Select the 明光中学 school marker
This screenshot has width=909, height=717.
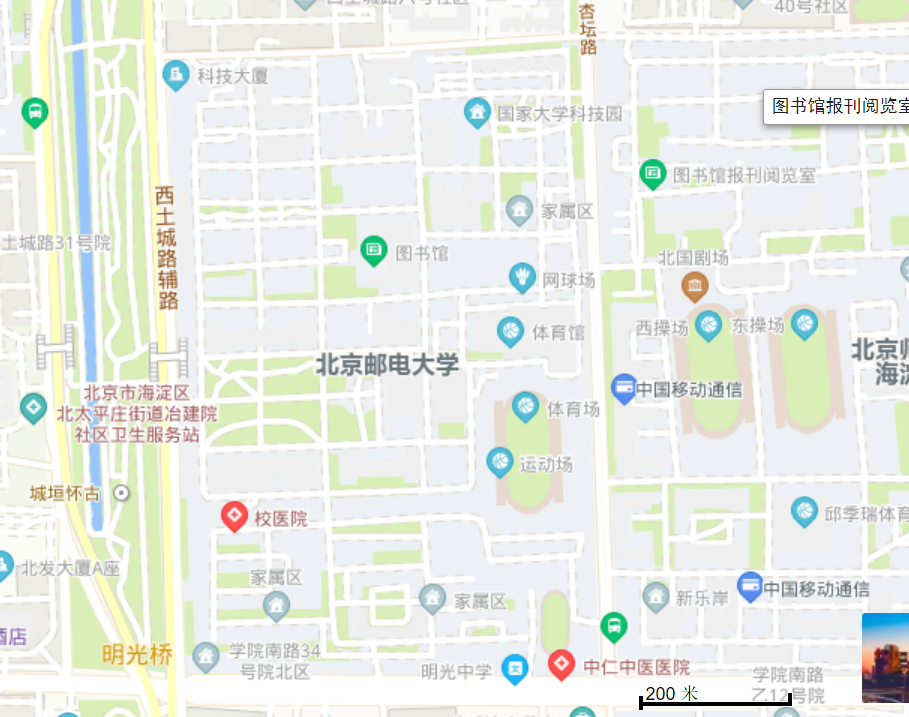tap(515, 668)
